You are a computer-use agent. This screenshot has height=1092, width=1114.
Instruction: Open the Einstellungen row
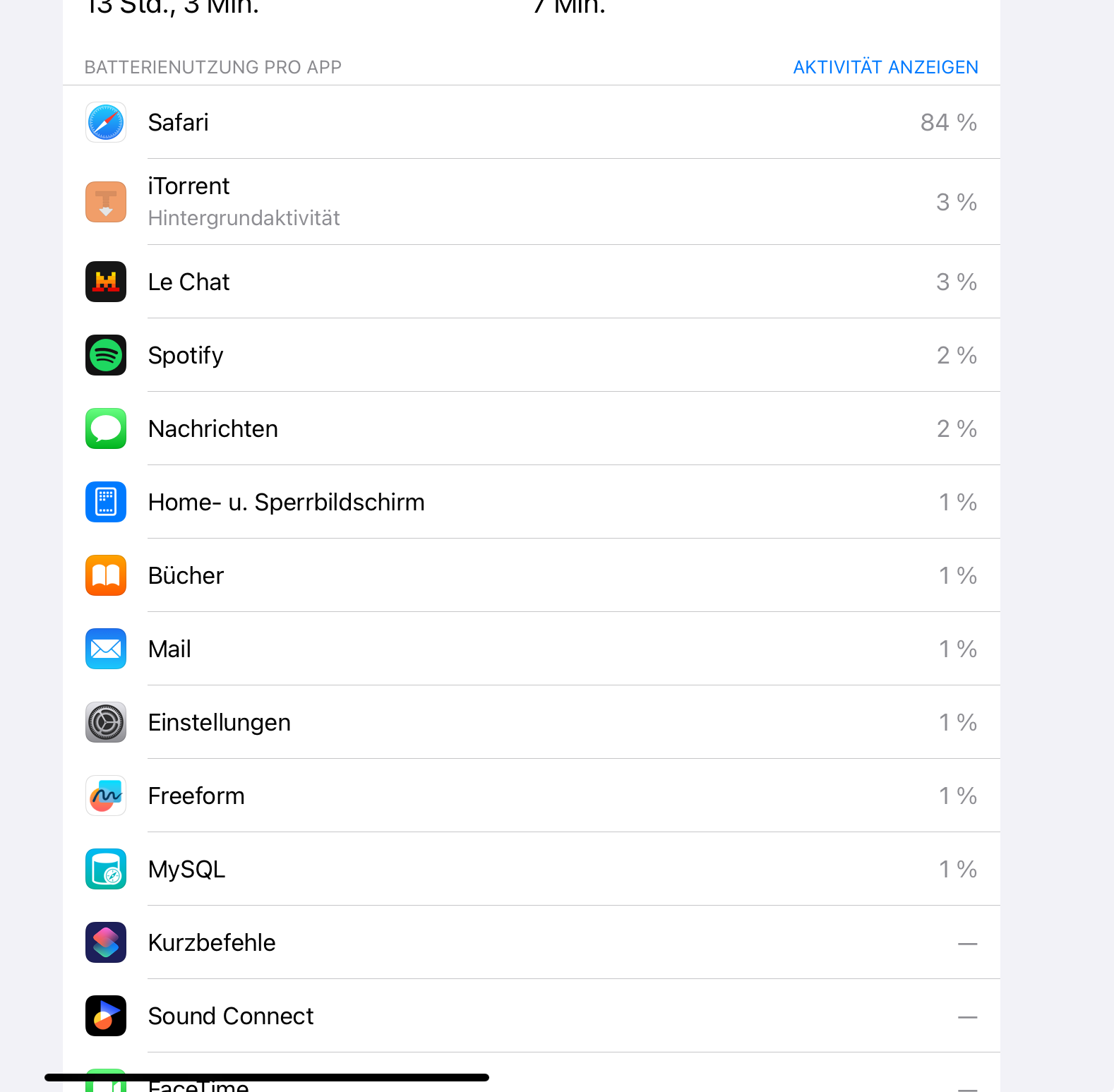[x=531, y=722]
